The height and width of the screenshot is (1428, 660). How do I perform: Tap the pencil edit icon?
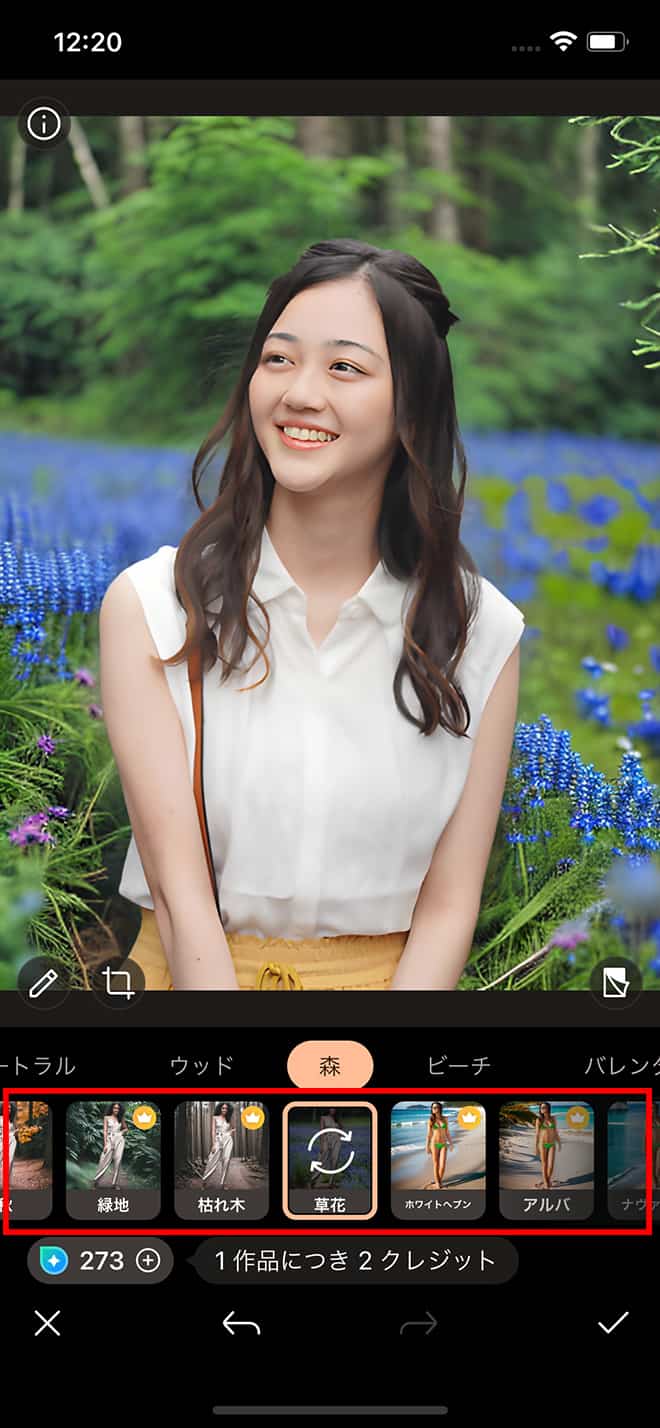click(x=42, y=983)
